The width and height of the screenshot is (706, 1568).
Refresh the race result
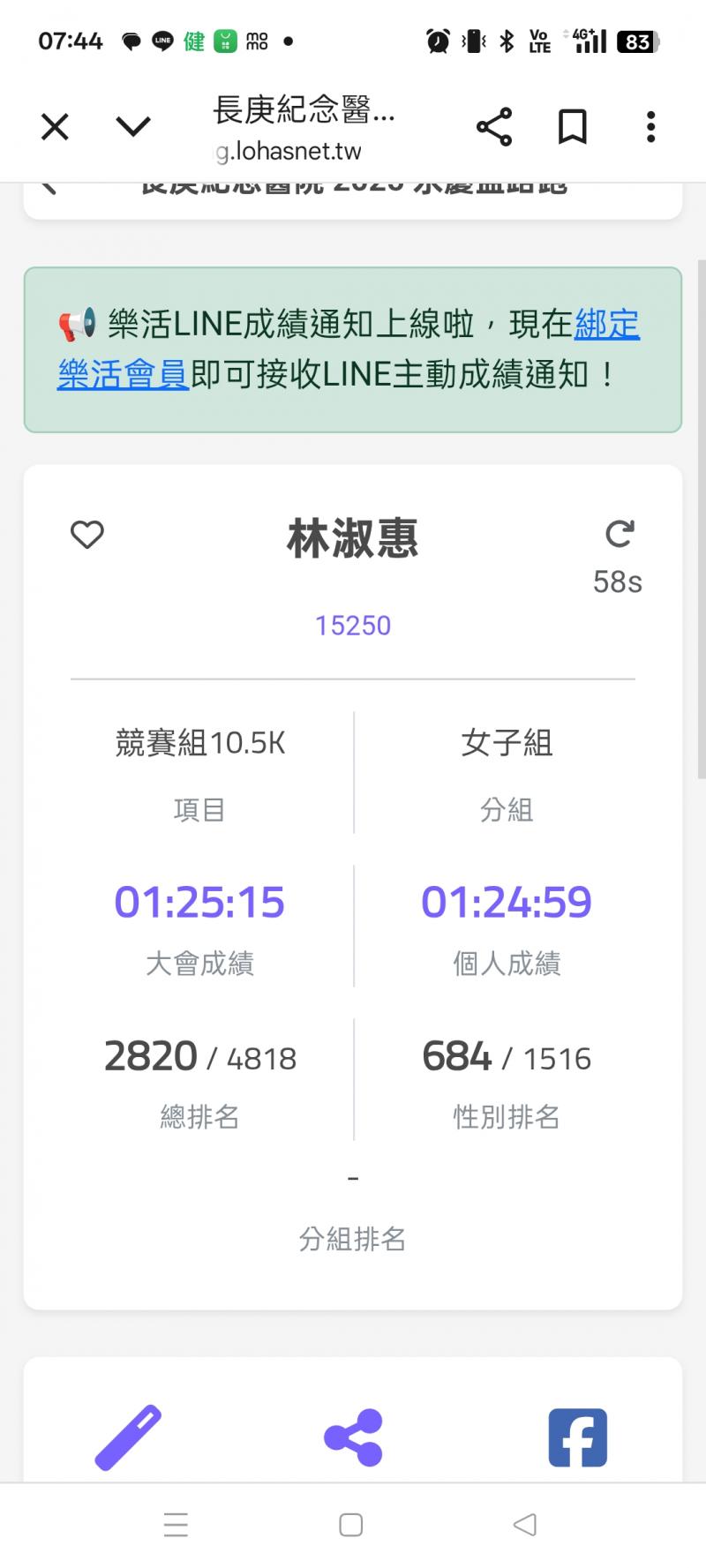click(620, 534)
